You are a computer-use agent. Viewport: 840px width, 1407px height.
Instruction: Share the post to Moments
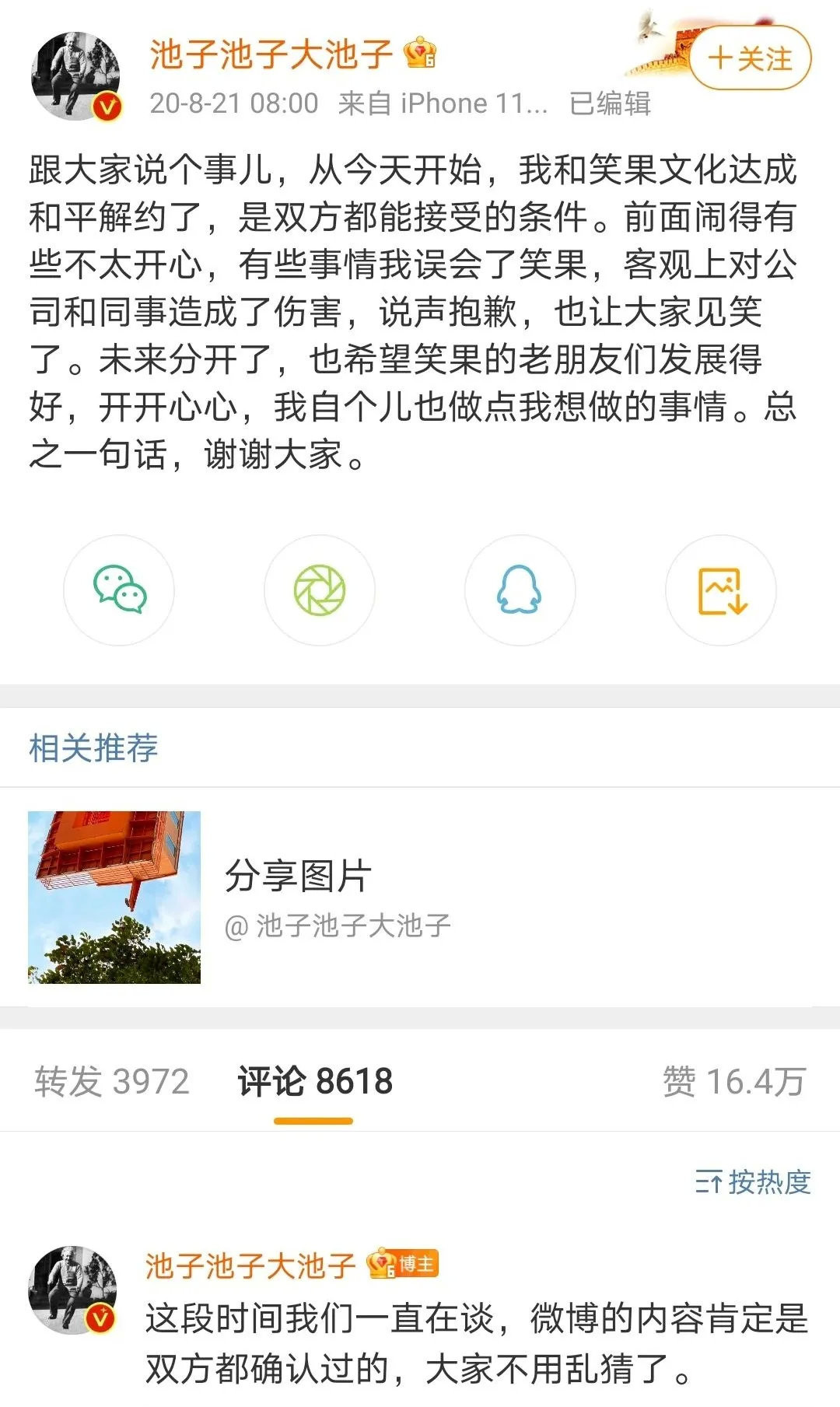click(x=320, y=590)
